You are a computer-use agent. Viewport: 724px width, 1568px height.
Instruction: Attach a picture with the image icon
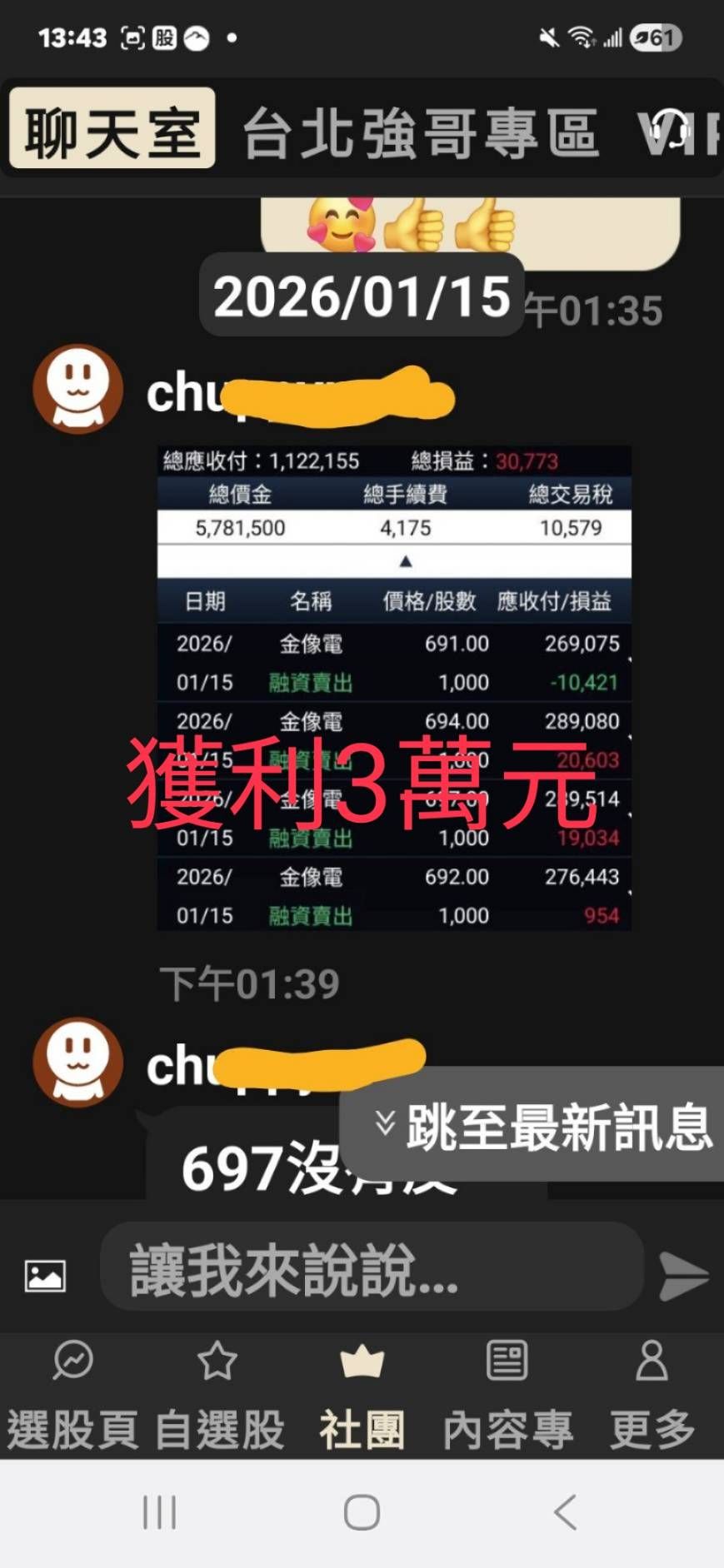(x=45, y=1275)
